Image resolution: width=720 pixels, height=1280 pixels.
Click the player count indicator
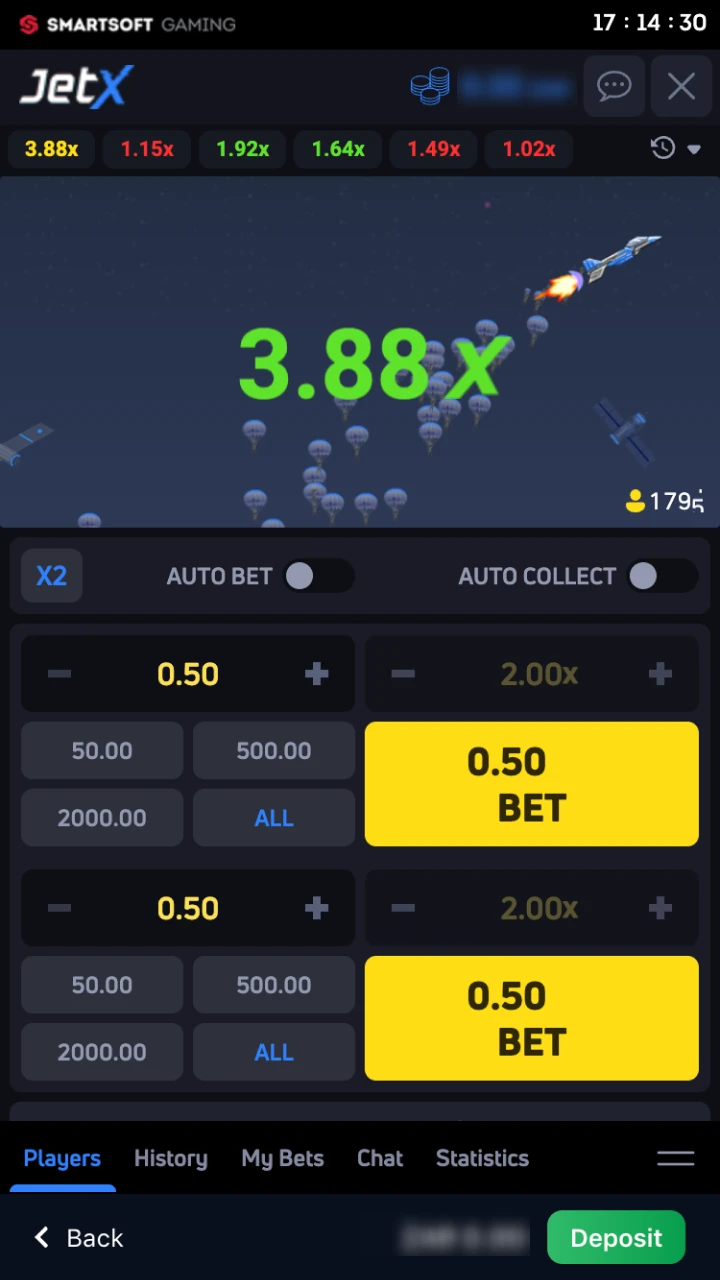pos(663,500)
